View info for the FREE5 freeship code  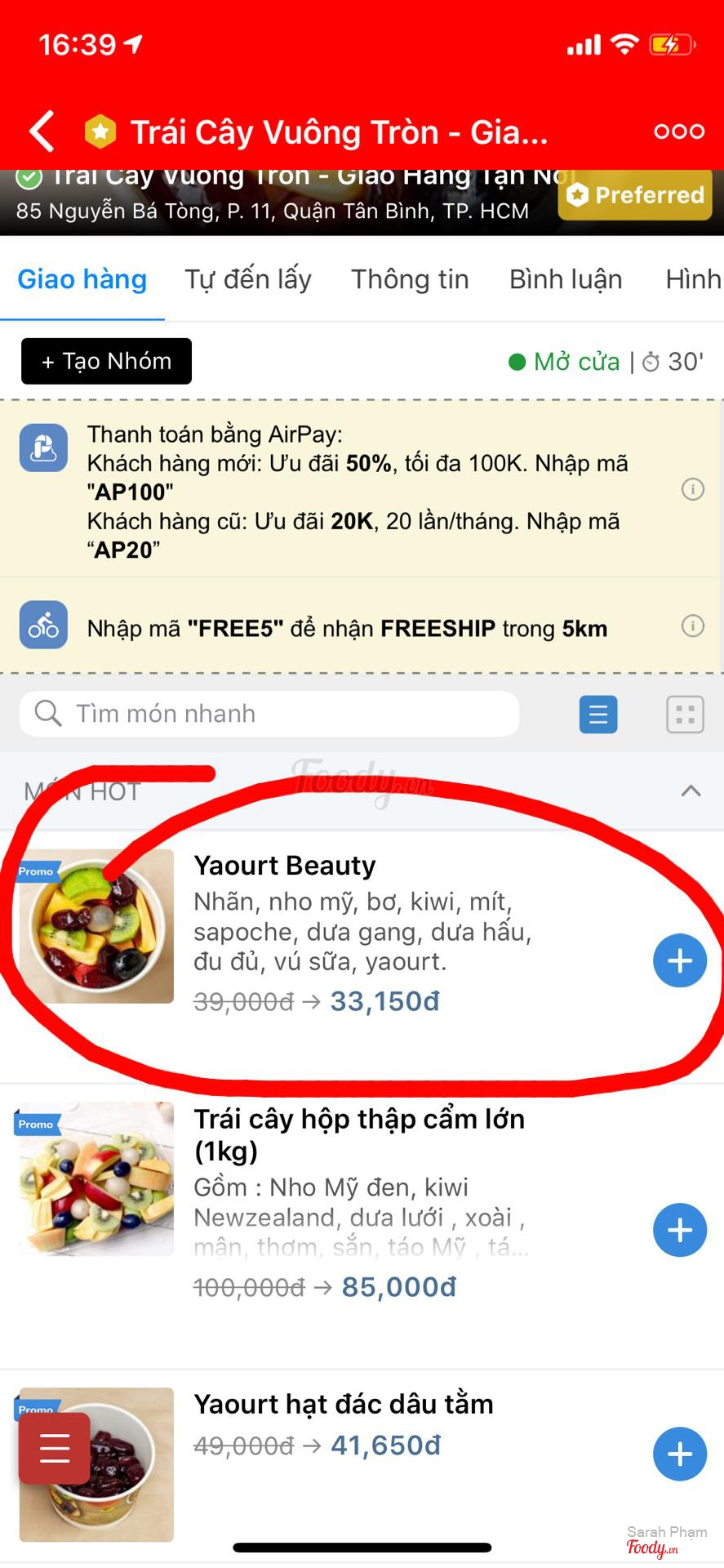click(x=692, y=626)
